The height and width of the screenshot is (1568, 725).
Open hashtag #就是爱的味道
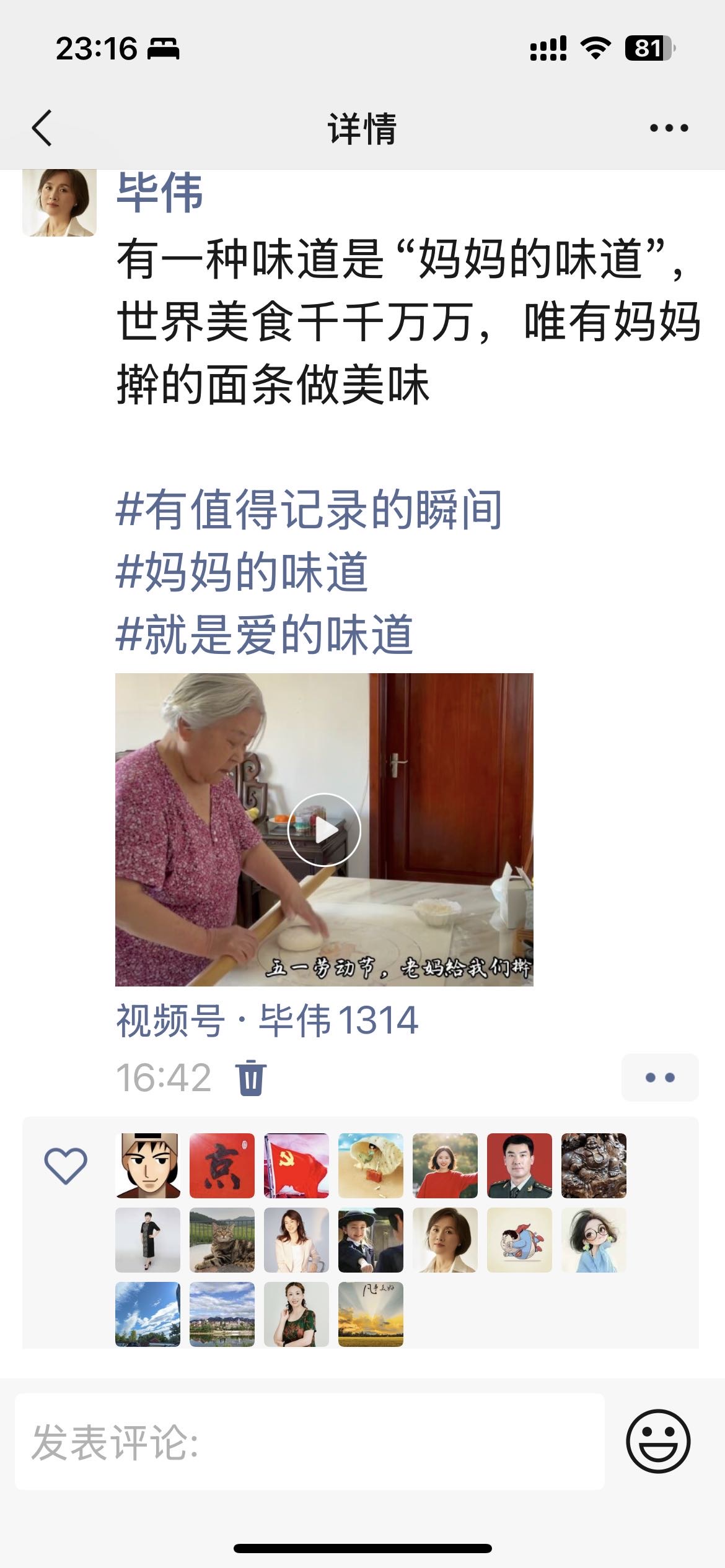265,635
